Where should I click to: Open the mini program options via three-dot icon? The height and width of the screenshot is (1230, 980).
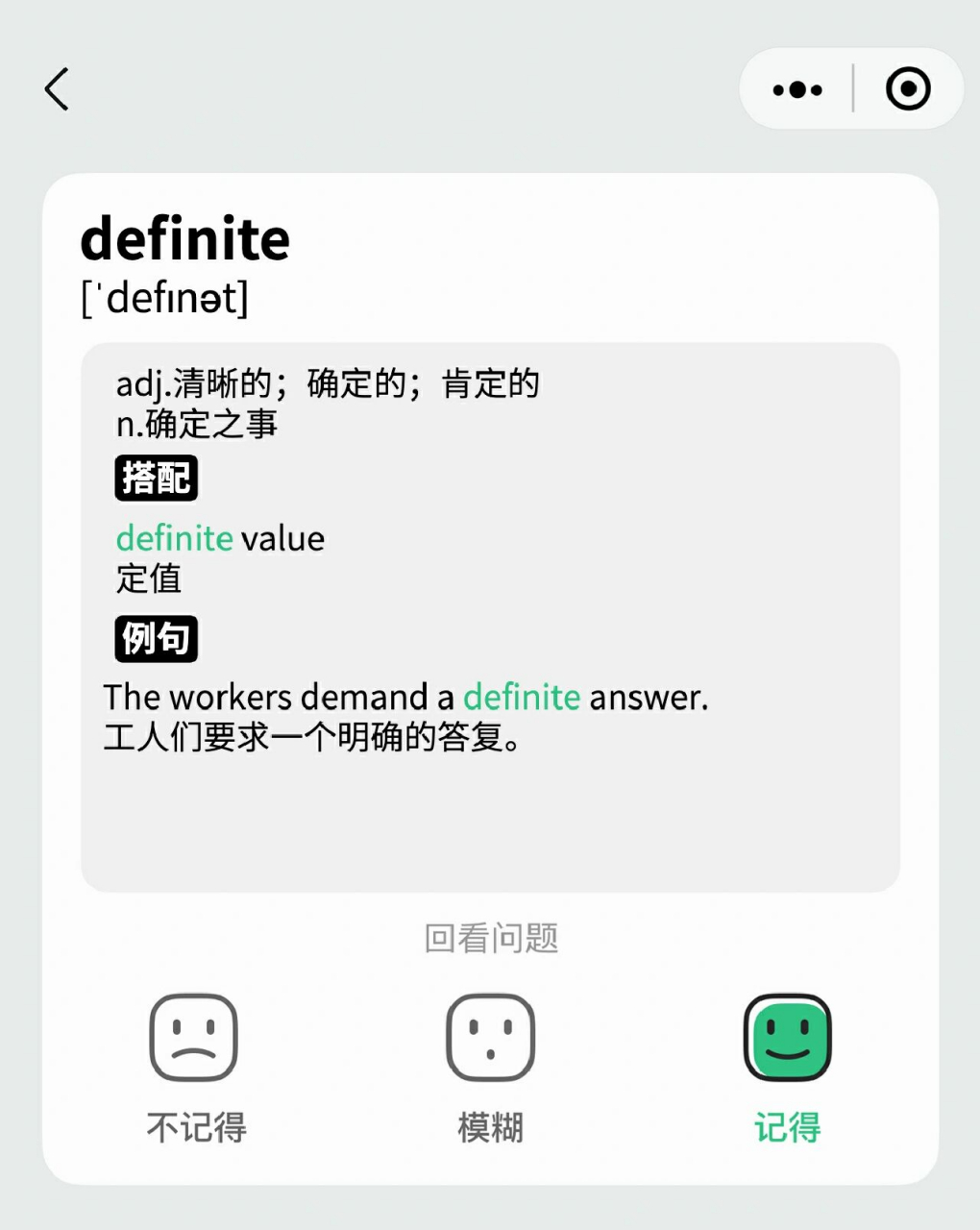(x=796, y=88)
